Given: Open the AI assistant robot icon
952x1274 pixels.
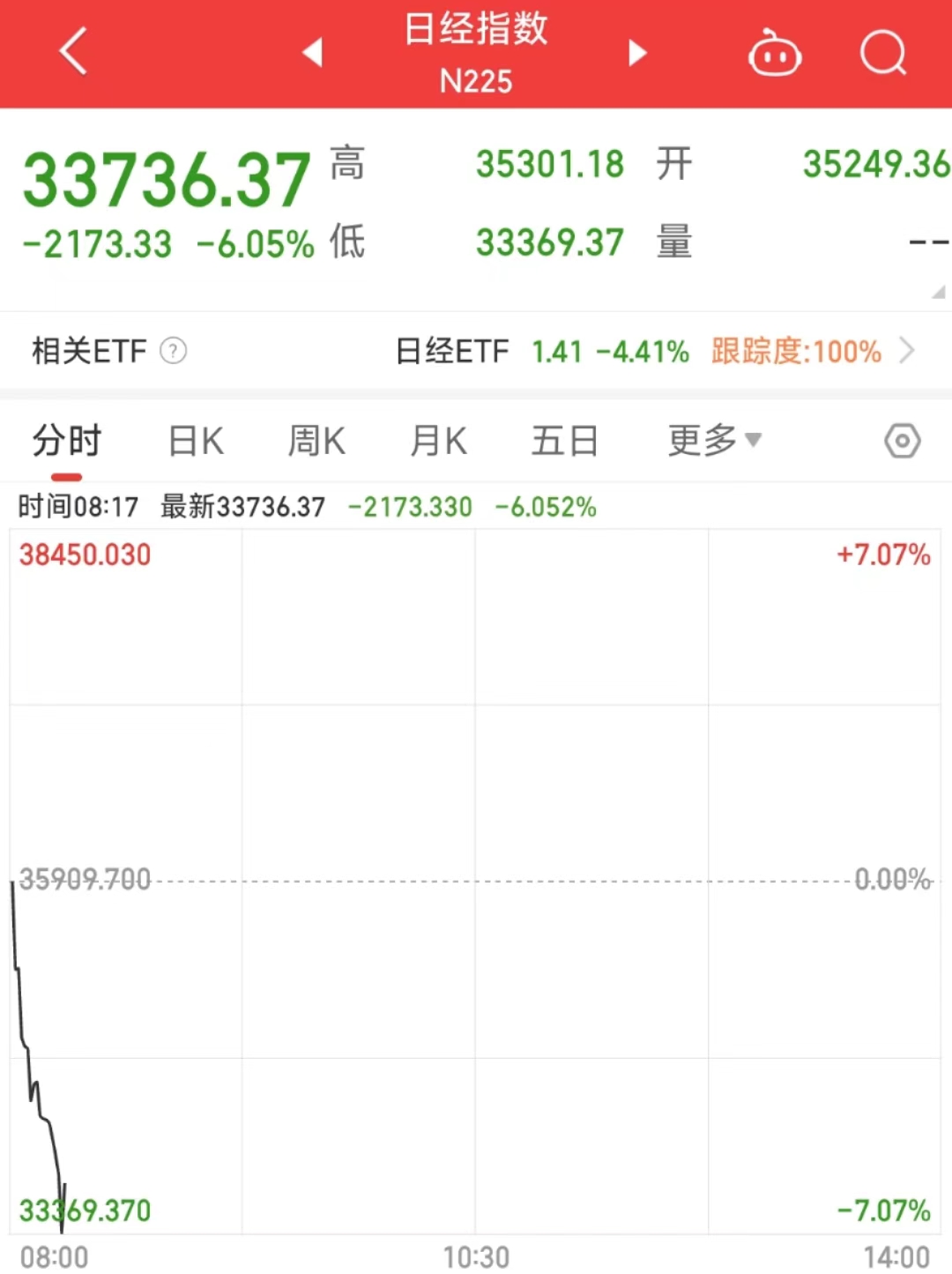Looking at the screenshot, I should pos(775,53).
